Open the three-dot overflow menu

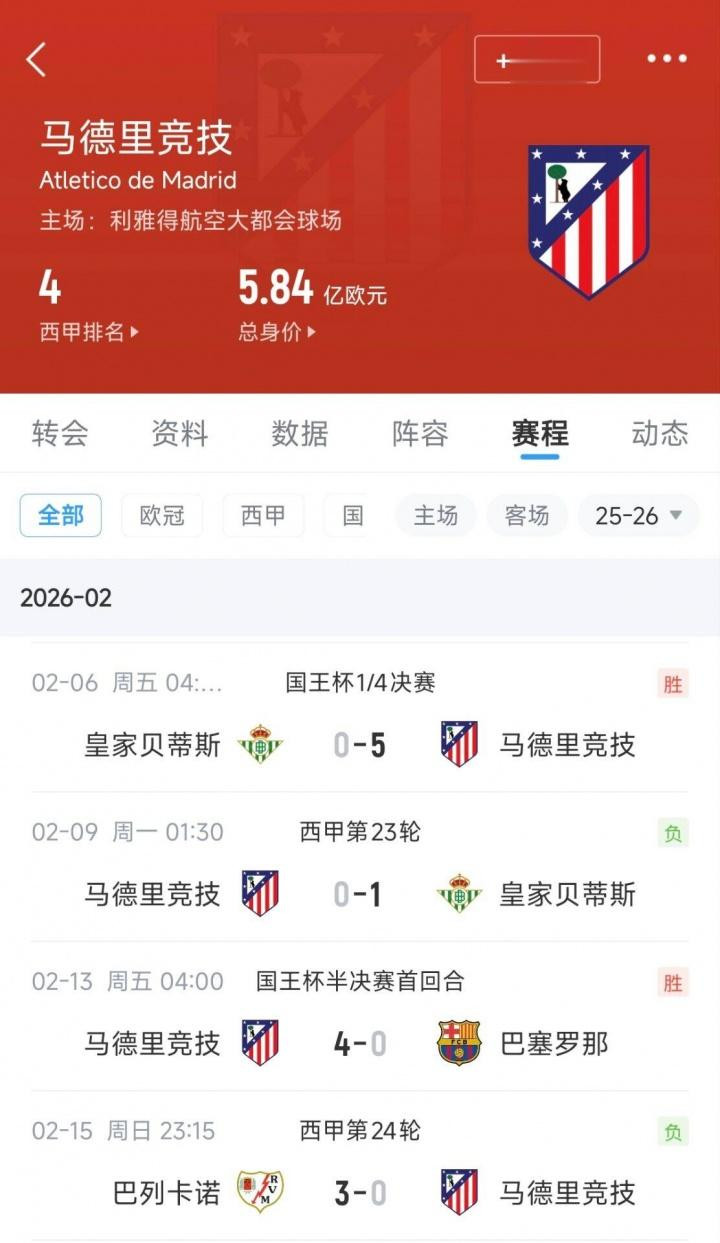(x=666, y=60)
